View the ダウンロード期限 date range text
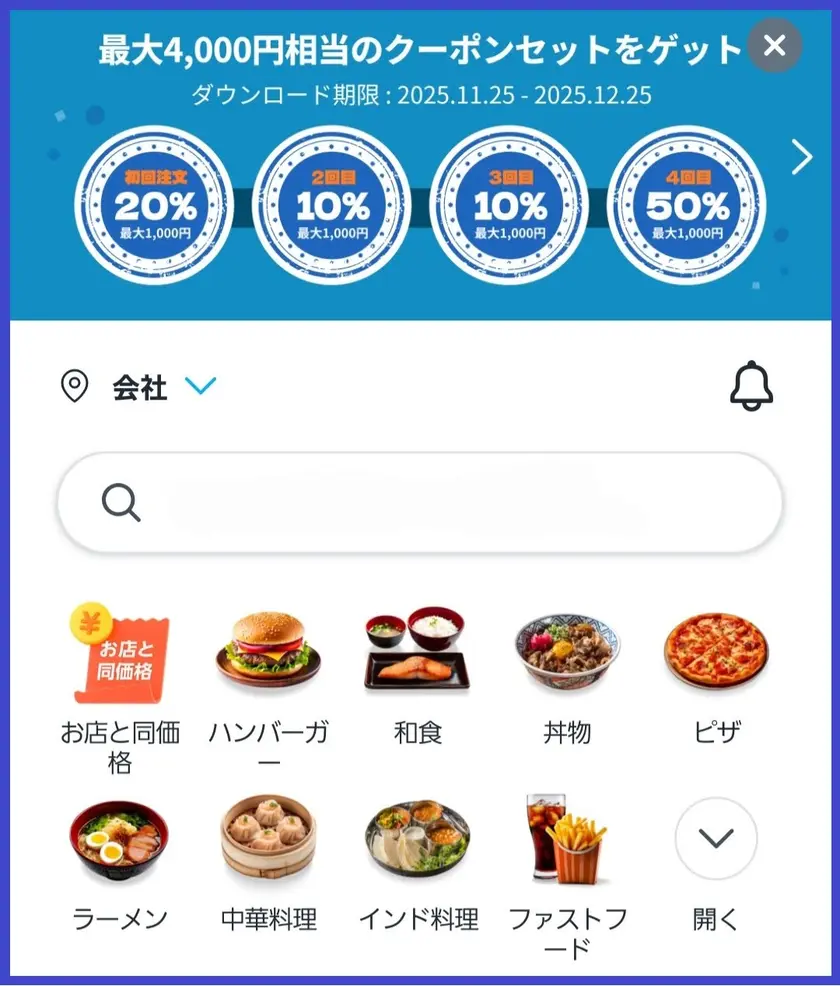The height and width of the screenshot is (986, 840). (x=420, y=97)
